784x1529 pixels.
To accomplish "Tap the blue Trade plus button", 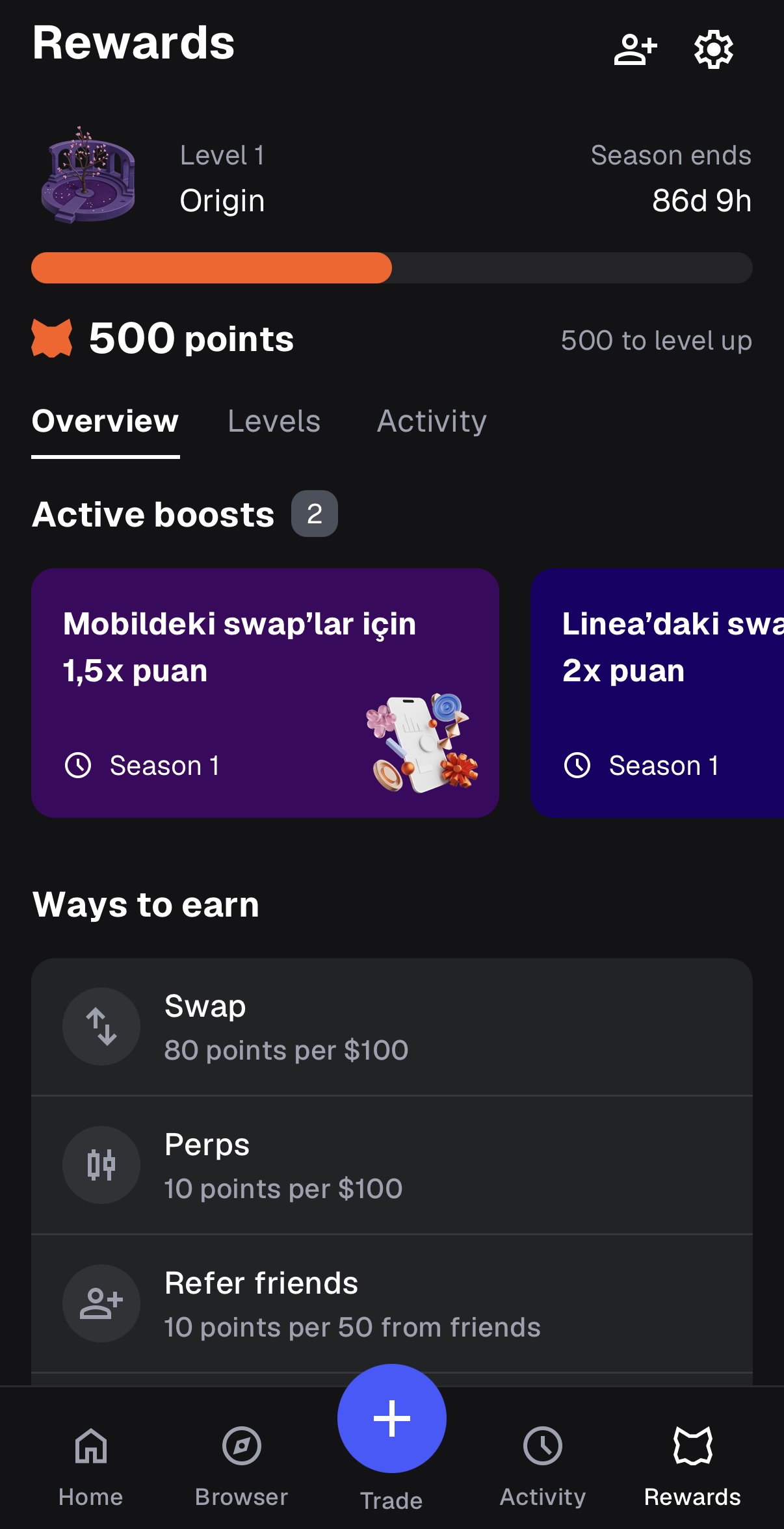I will [391, 1418].
